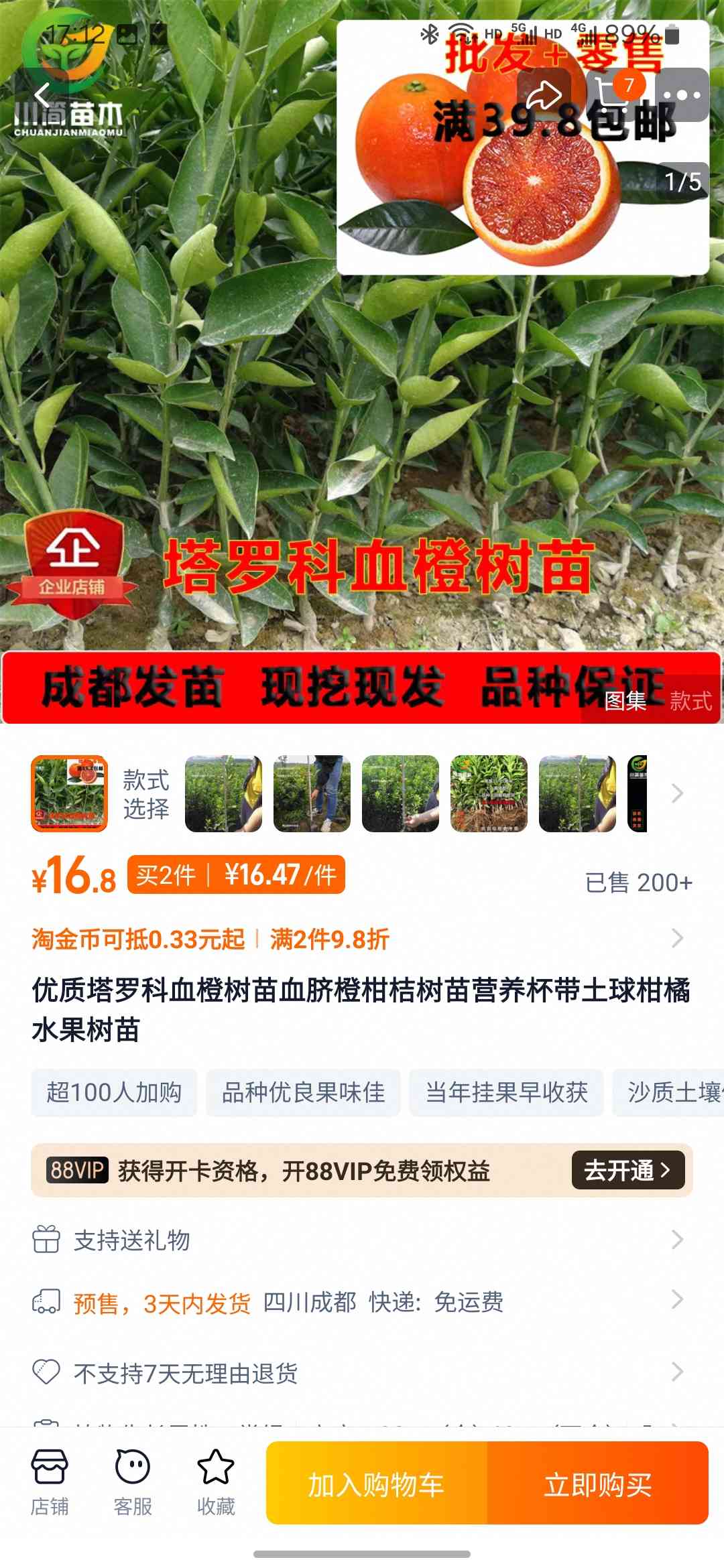Add item to favorites via 收藏
This screenshot has width=724, height=1568.
[216, 1483]
